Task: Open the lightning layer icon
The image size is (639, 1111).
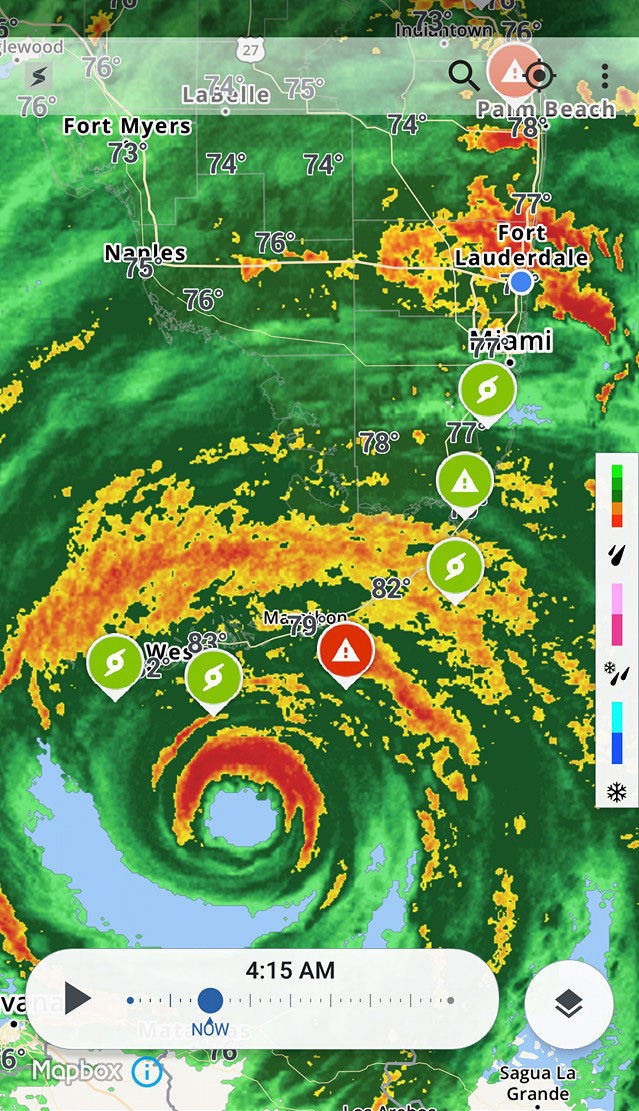Action: pos(39,75)
